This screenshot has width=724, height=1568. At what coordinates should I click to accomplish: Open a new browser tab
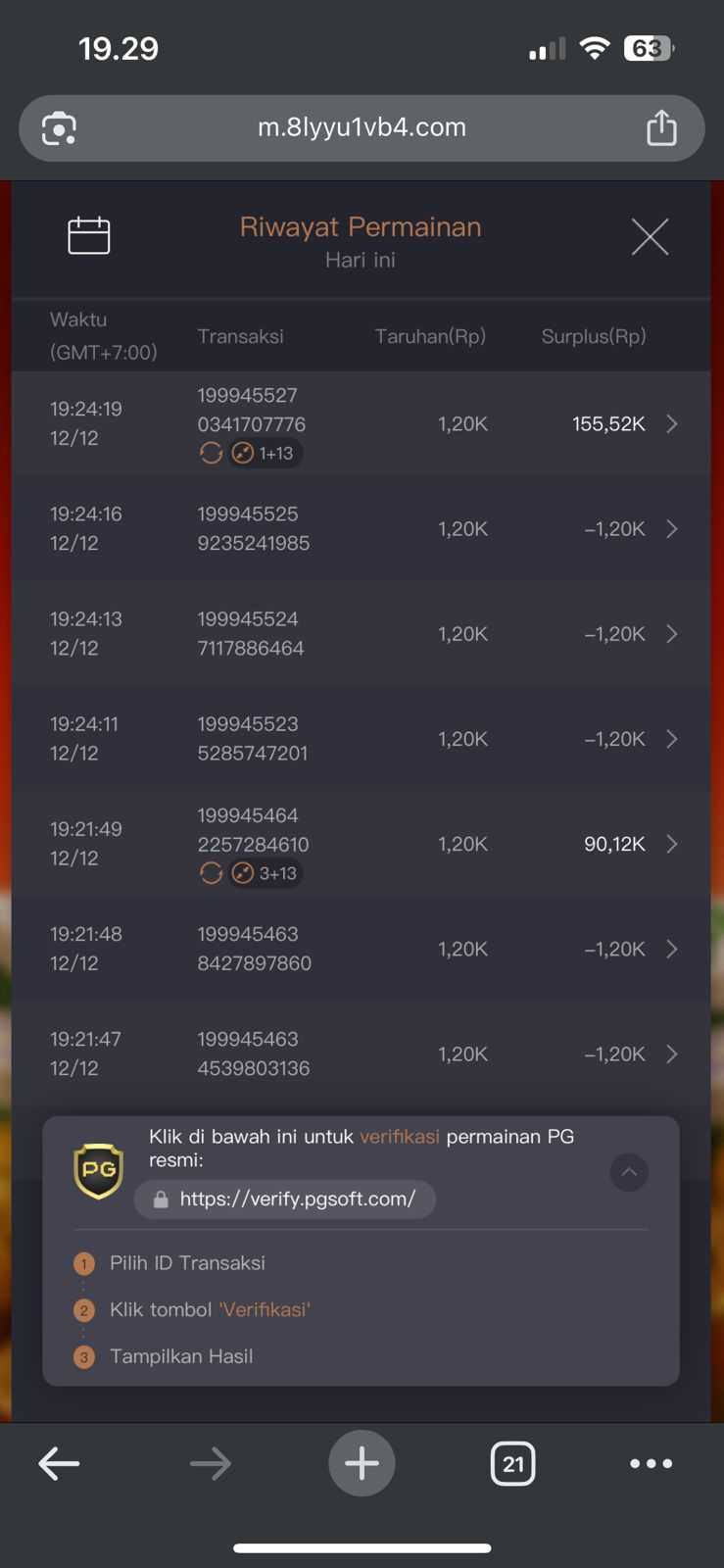pyautogui.click(x=362, y=1463)
